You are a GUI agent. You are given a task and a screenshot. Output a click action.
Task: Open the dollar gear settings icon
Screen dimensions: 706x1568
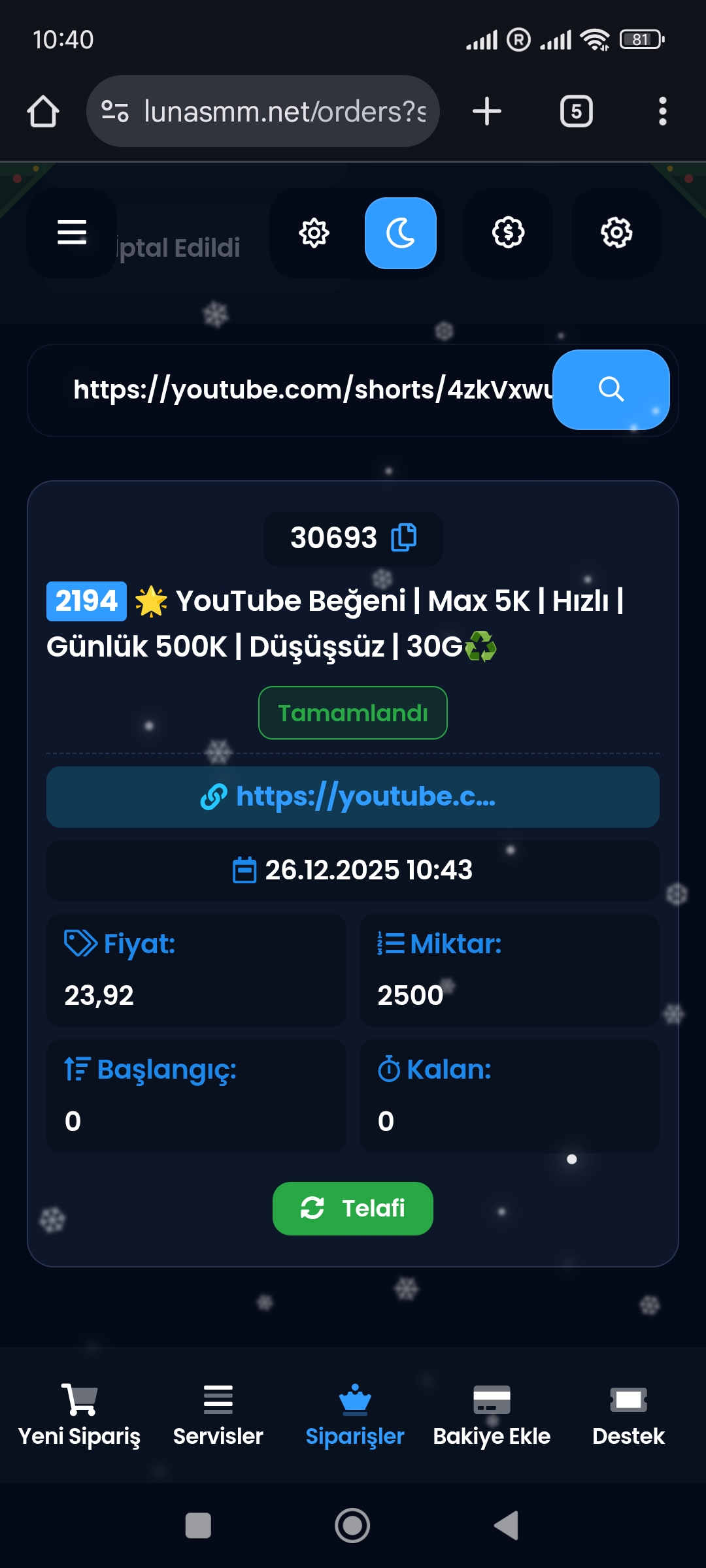(x=508, y=233)
